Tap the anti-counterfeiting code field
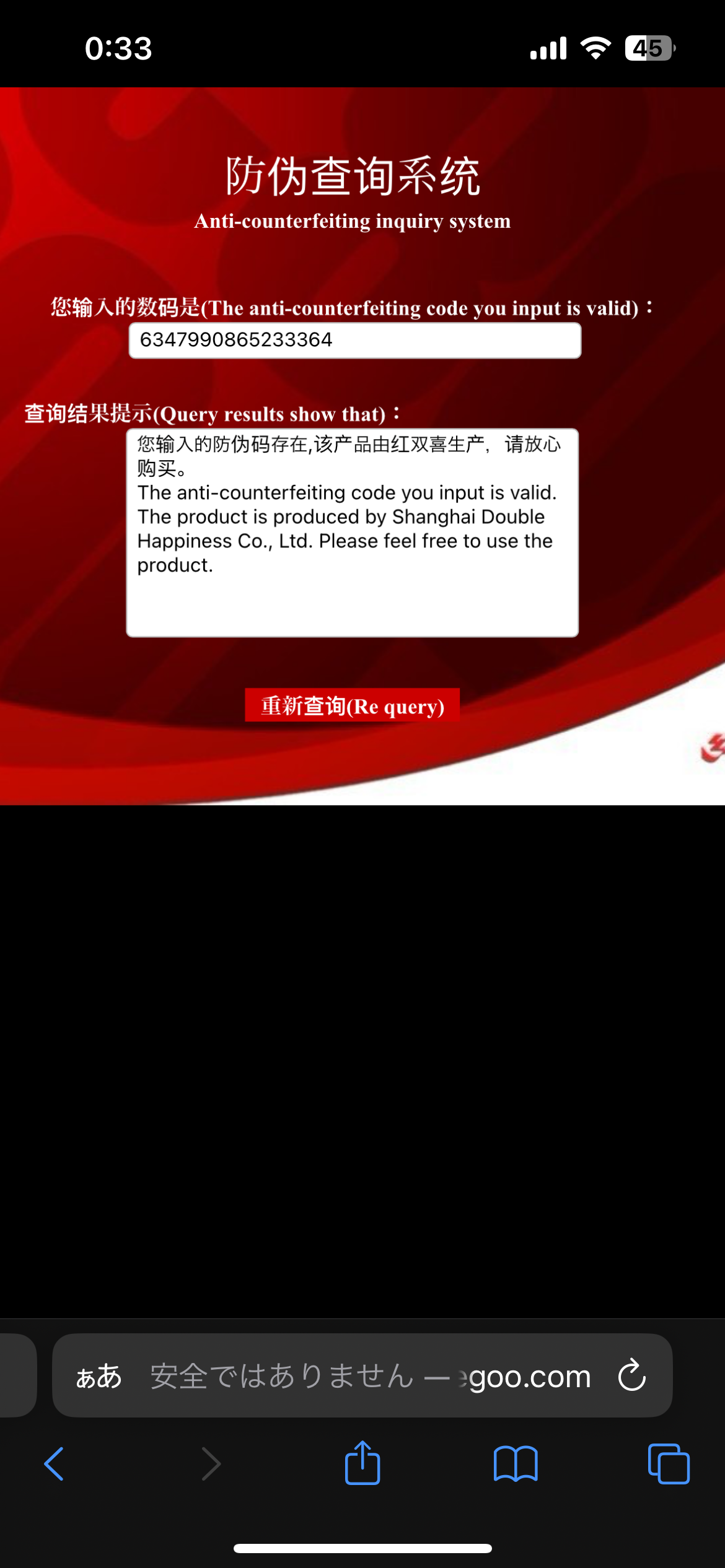The width and height of the screenshot is (725, 1568). click(354, 340)
